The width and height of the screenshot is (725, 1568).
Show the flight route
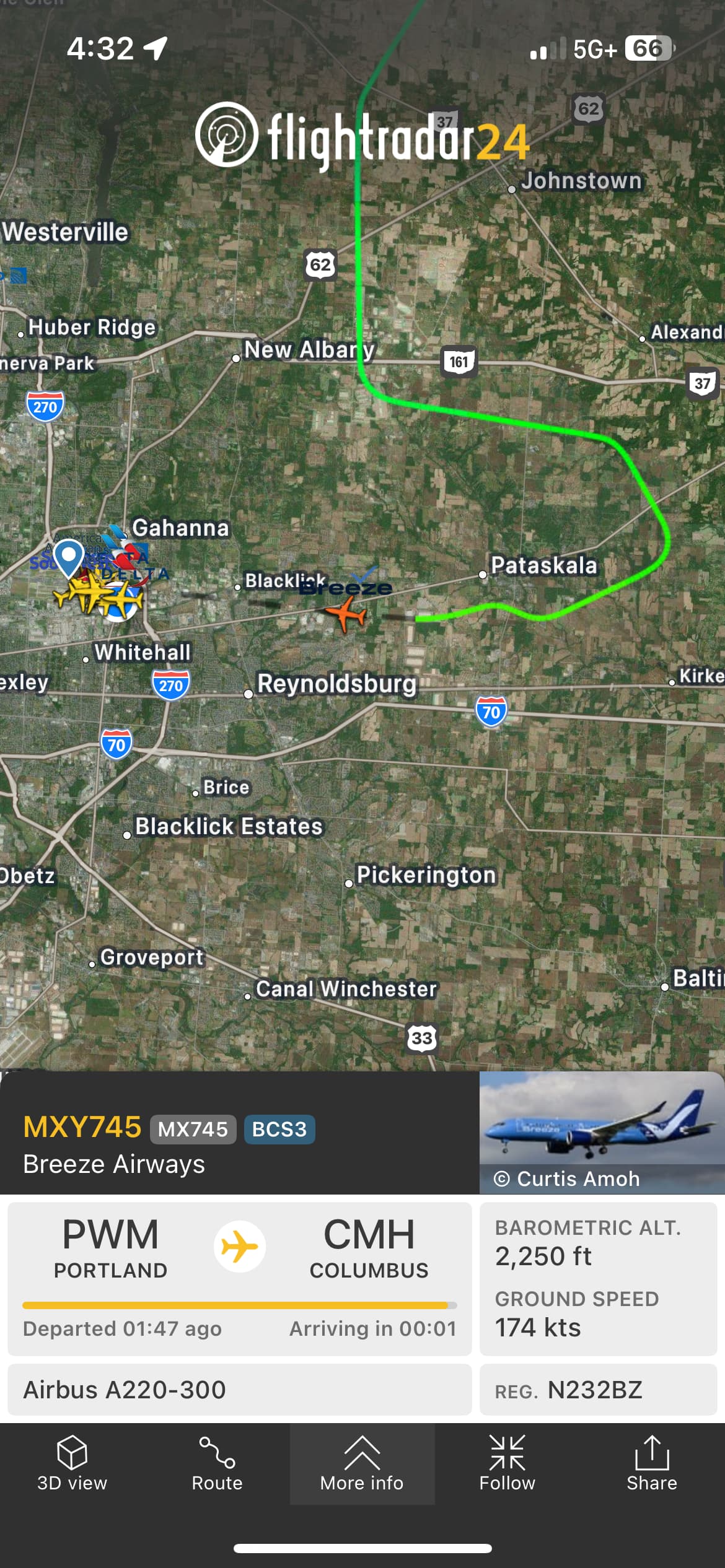(x=217, y=1464)
